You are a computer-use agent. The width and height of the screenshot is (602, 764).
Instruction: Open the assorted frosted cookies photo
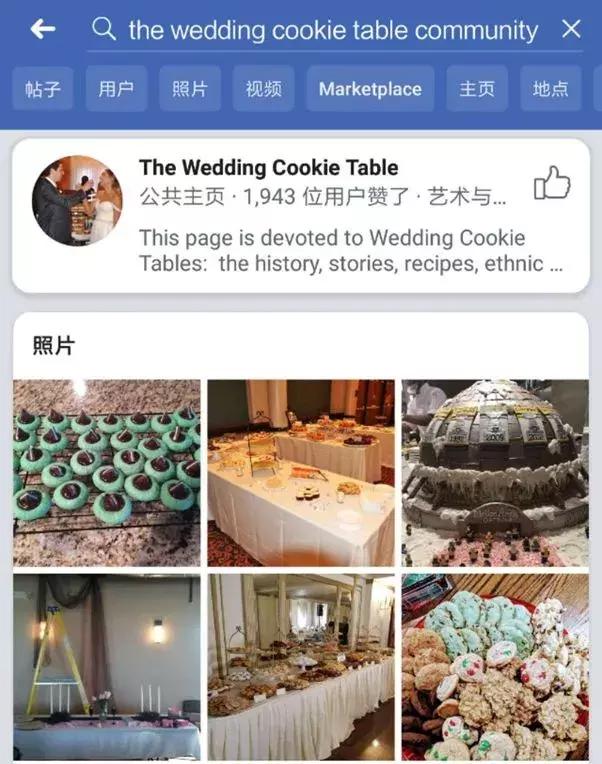tap(494, 666)
